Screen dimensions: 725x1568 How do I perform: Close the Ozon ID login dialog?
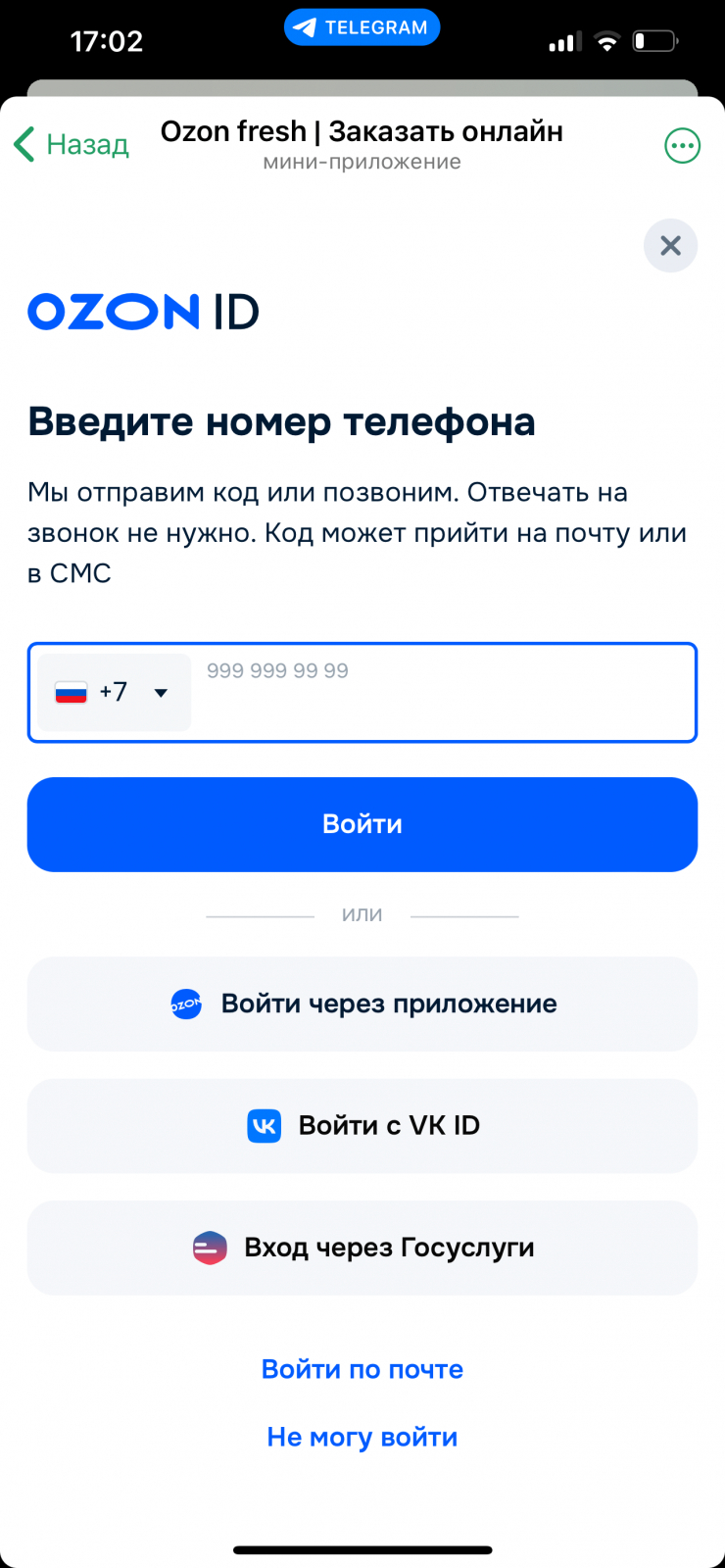(x=670, y=245)
